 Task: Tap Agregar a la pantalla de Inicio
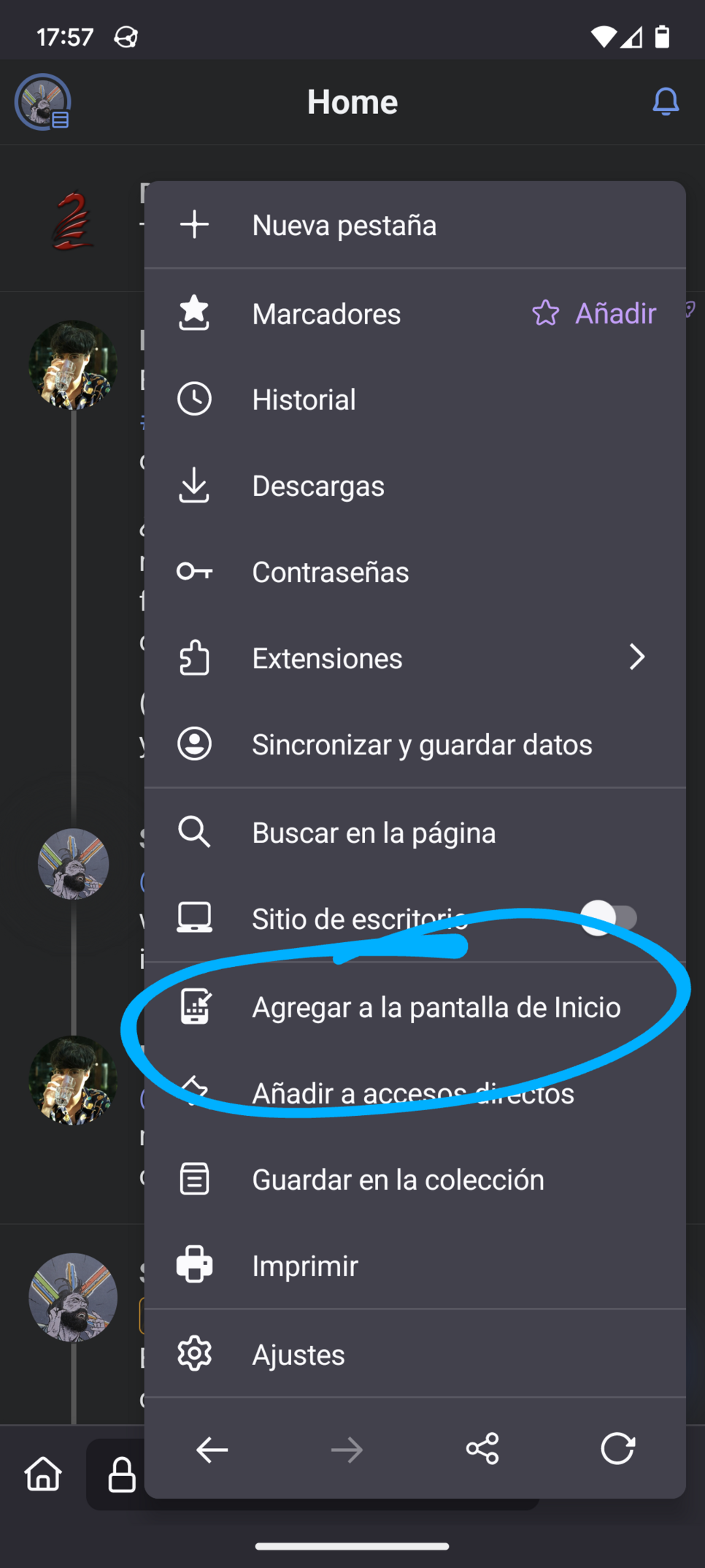point(415,1007)
